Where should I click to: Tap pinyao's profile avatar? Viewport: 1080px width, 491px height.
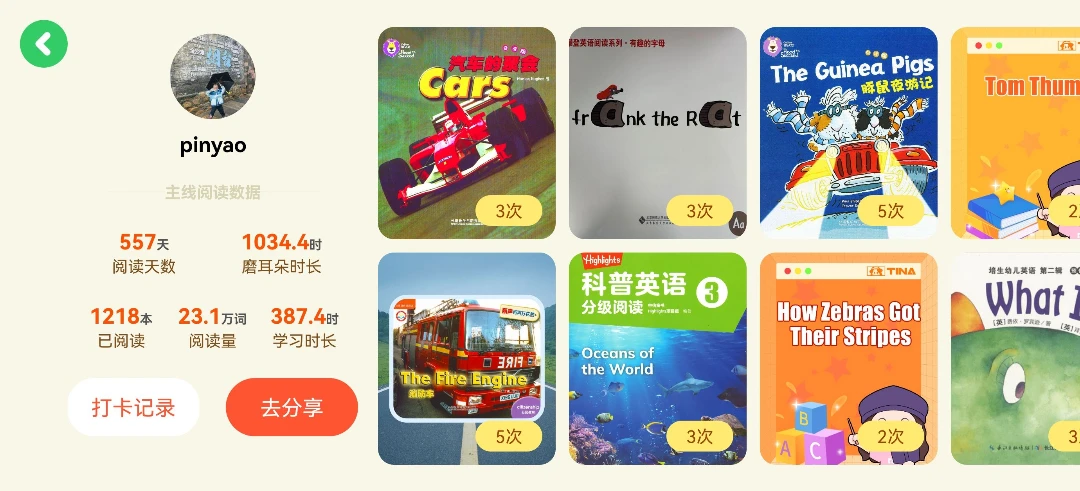(213, 77)
